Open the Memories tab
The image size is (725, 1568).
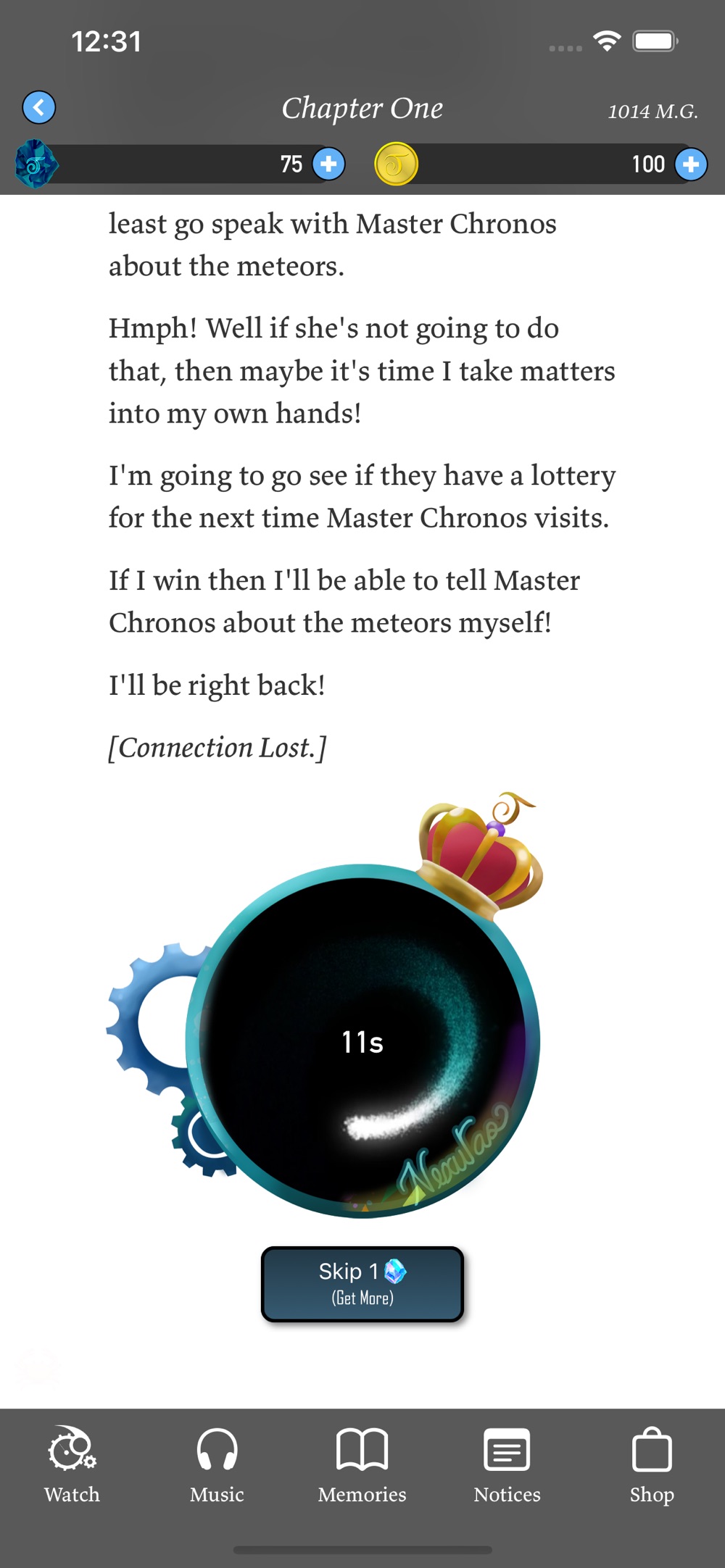(x=362, y=1465)
